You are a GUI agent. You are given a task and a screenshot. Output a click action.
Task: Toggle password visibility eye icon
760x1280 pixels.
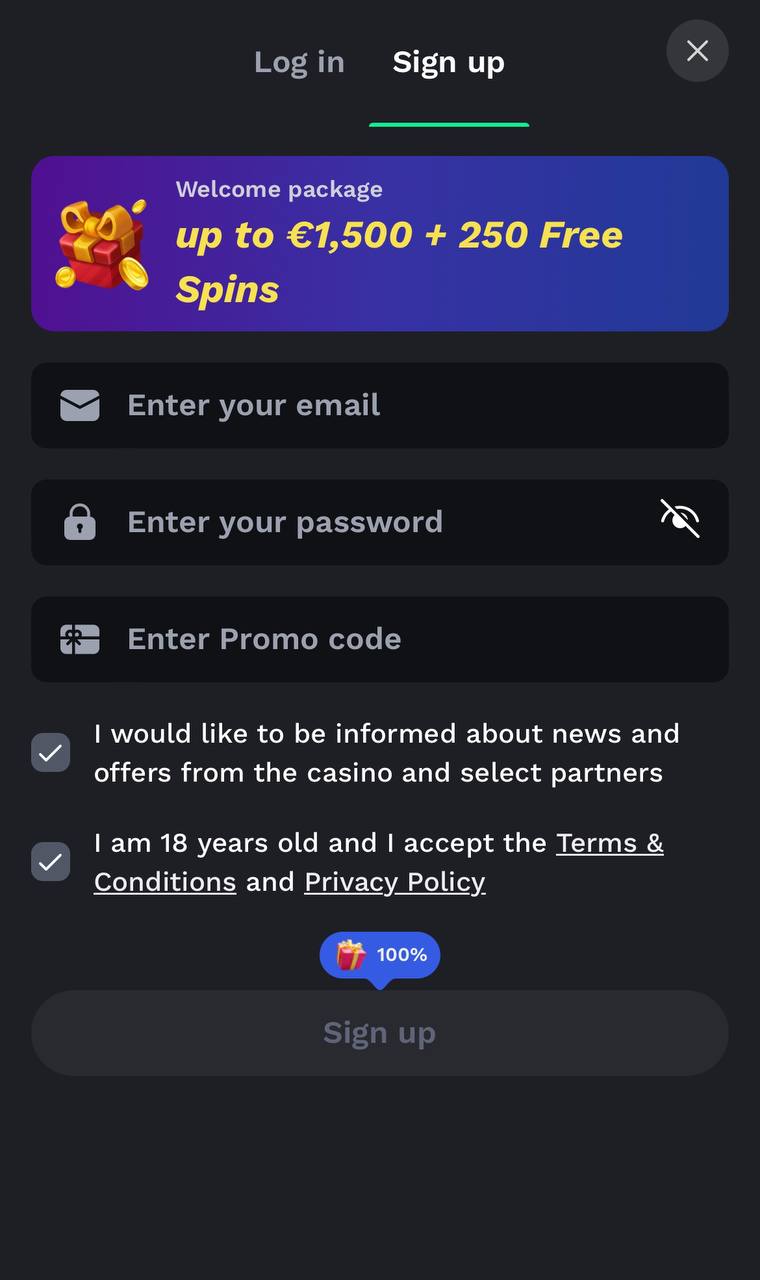[680, 519]
